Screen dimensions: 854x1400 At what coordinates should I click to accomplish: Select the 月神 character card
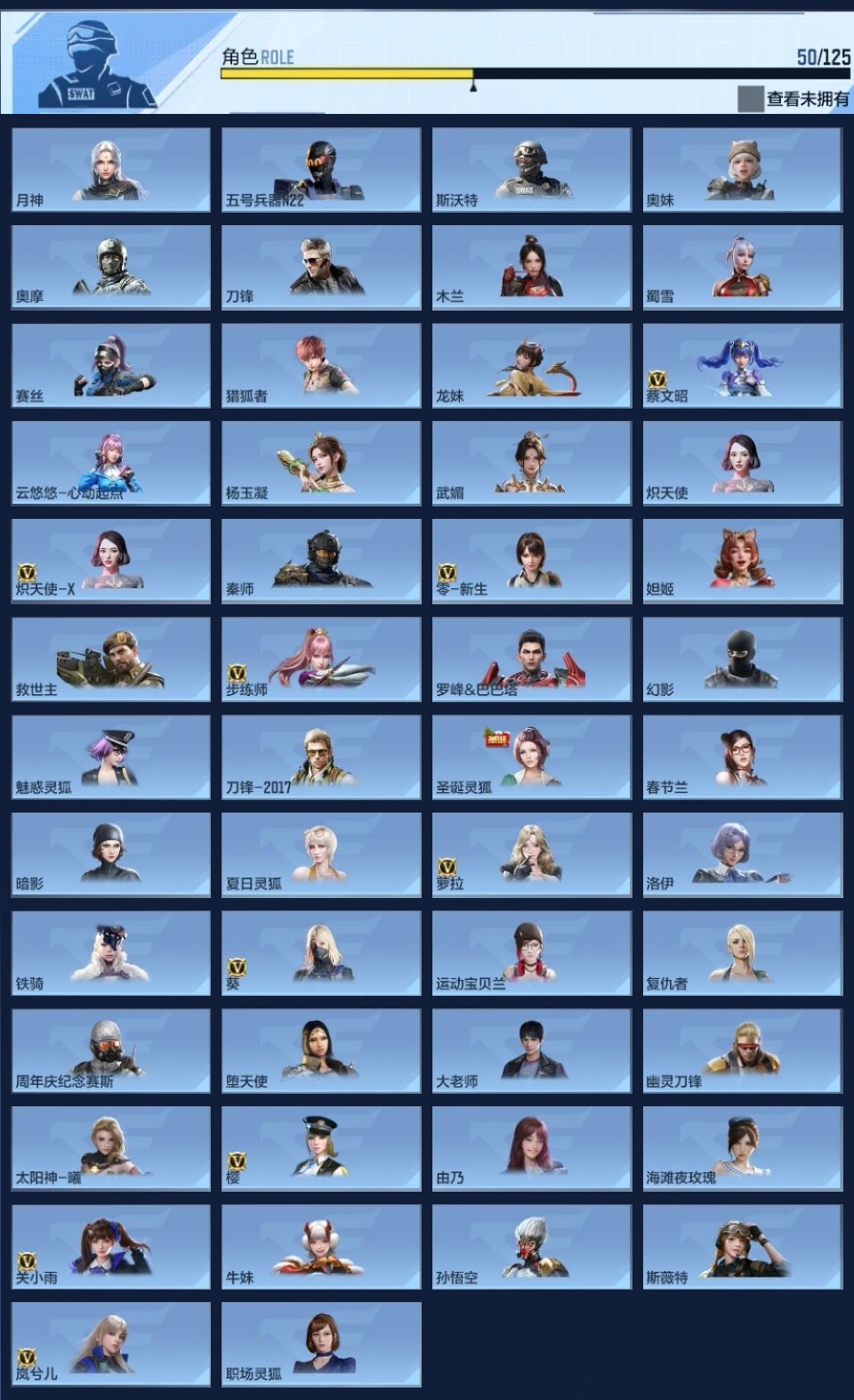[111, 170]
